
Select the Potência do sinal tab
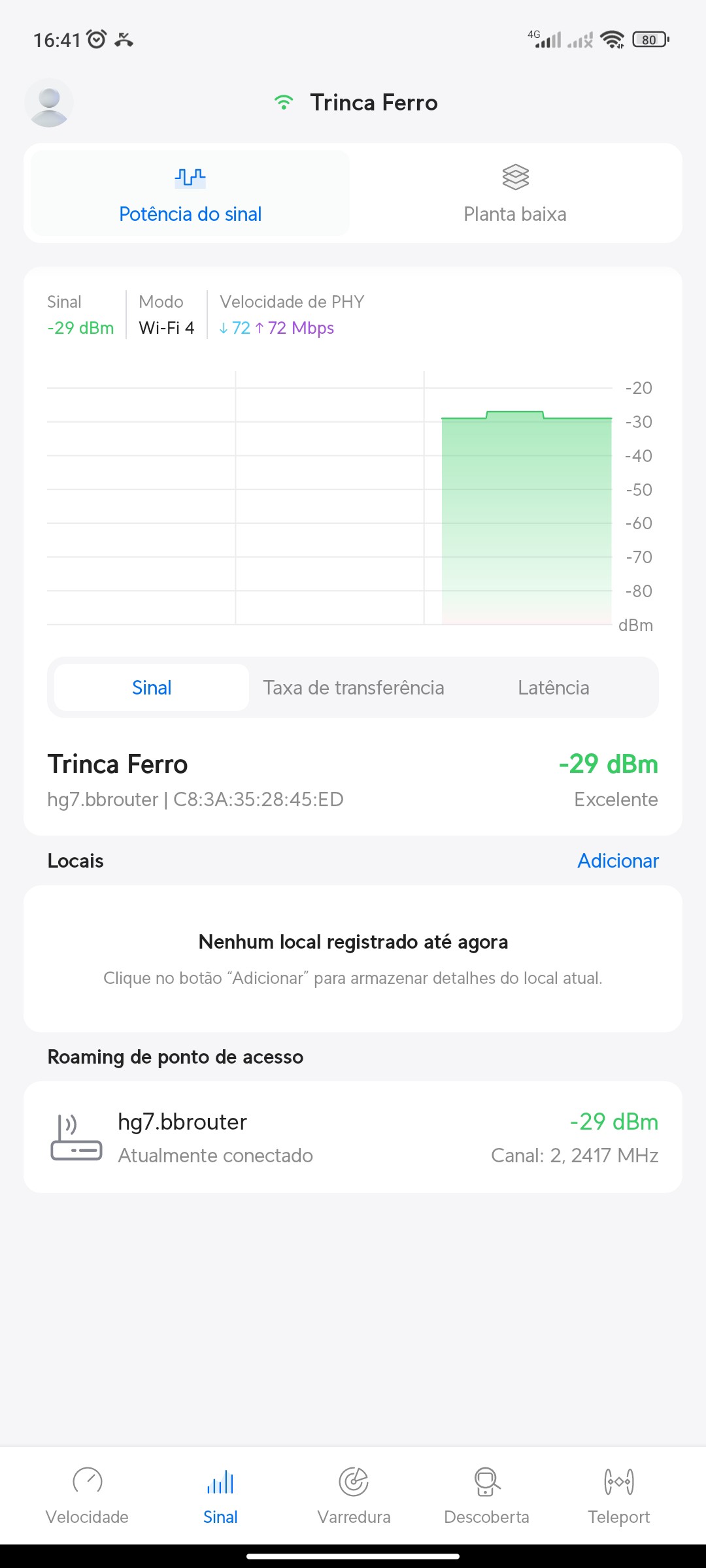point(190,194)
